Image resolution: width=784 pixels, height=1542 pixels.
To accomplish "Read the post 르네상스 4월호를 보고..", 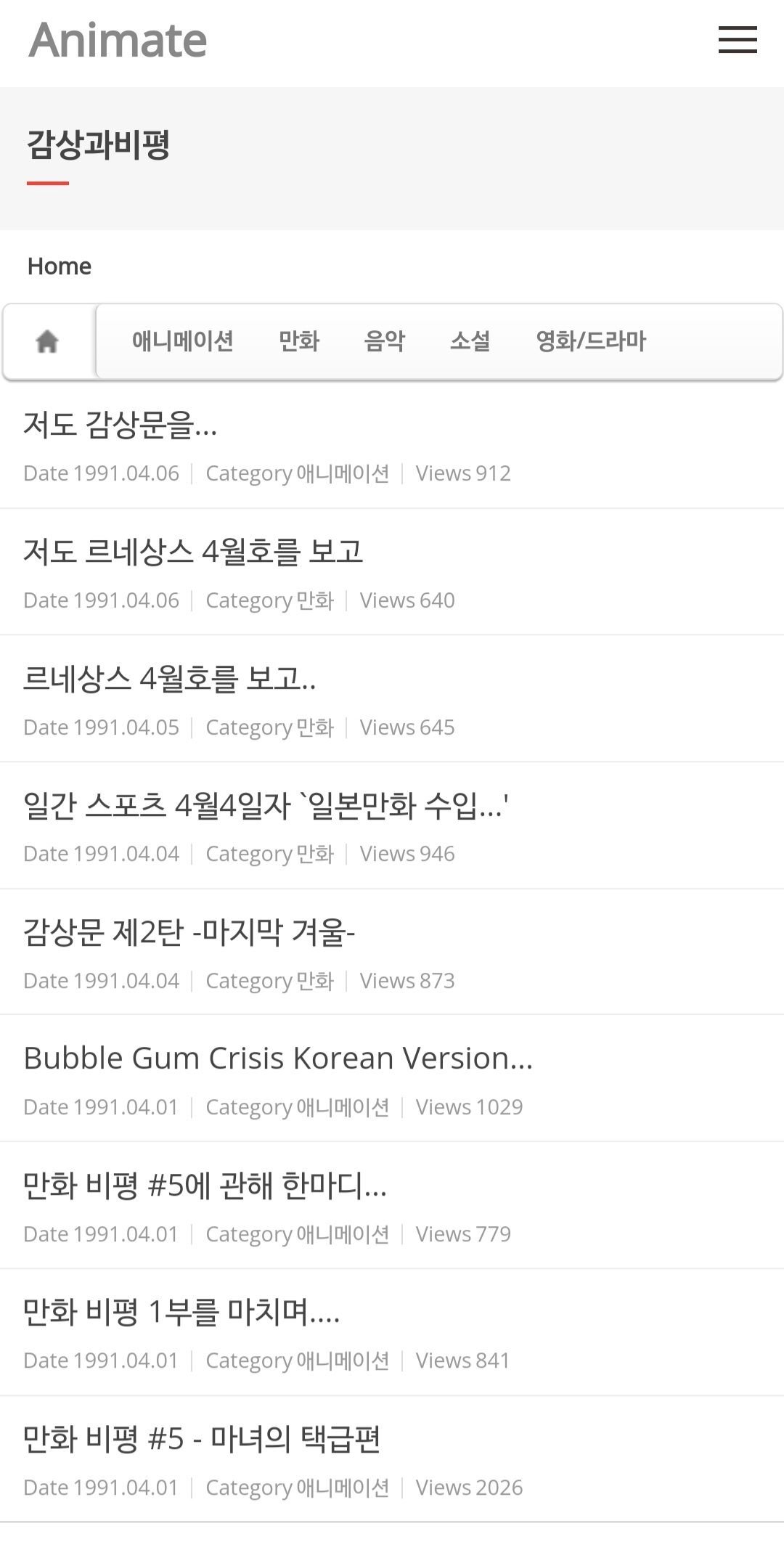I will [x=170, y=679].
